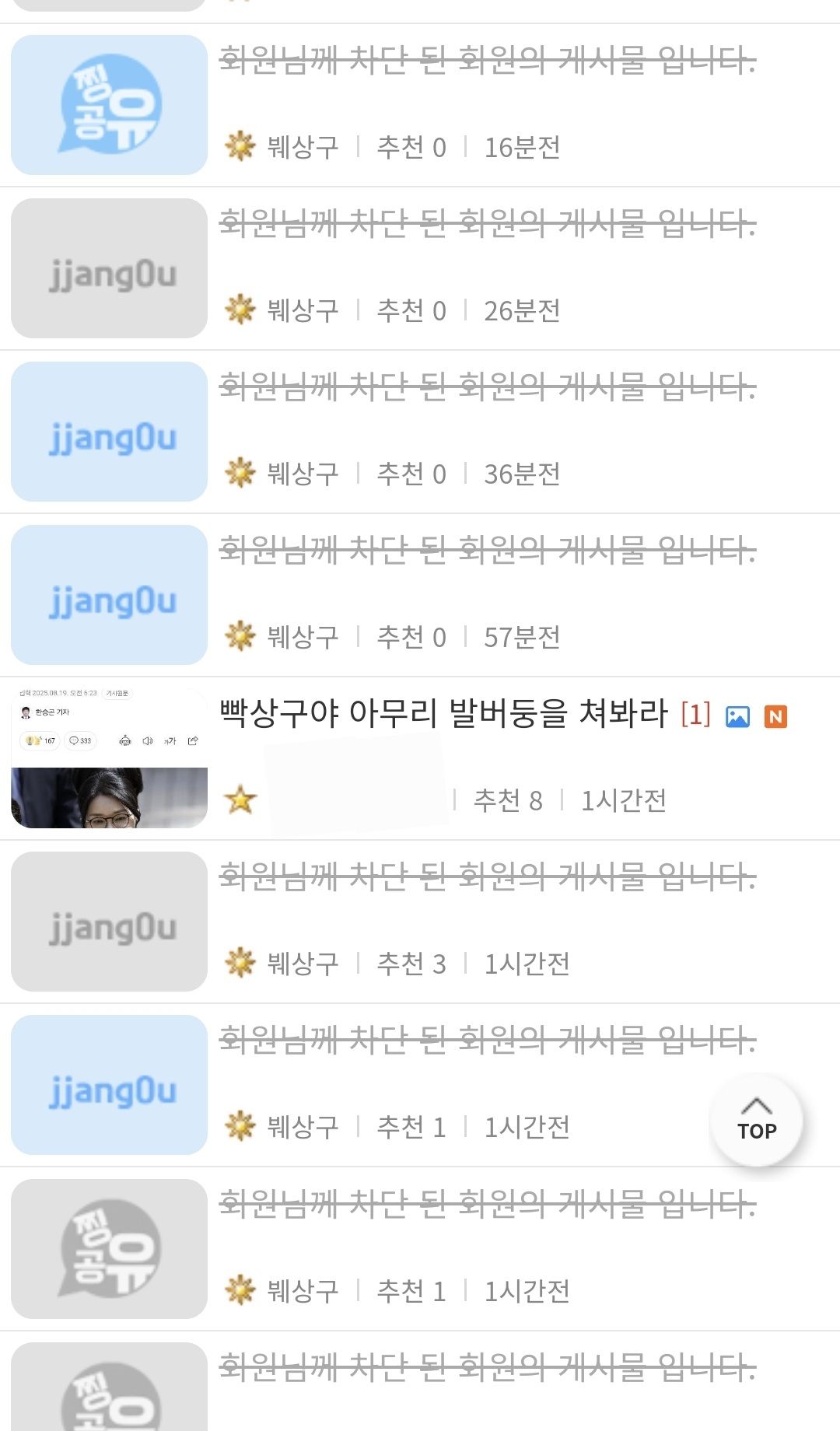Open the blocked post from 57분전
Viewport: 840px width, 1431px height.
(x=487, y=550)
